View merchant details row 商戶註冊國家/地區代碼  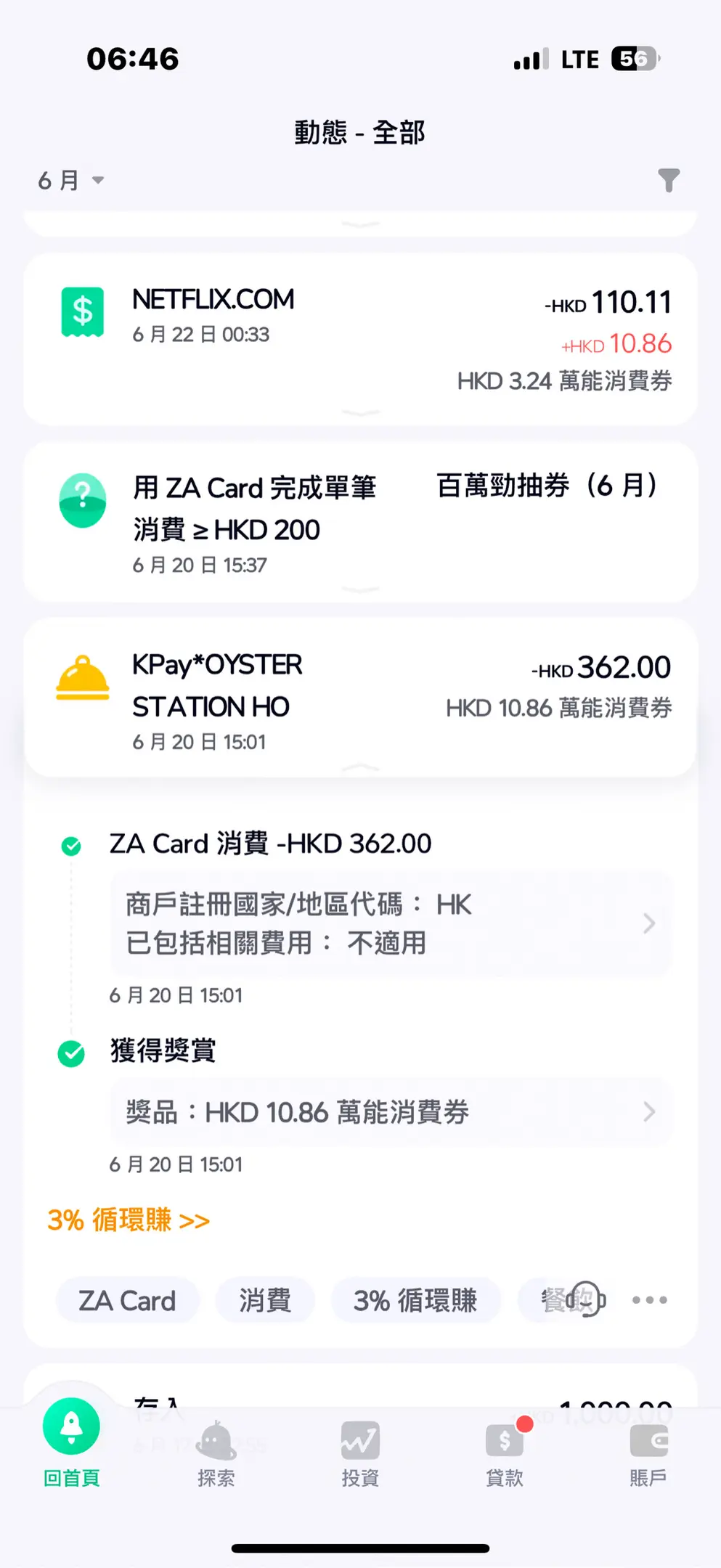click(391, 923)
